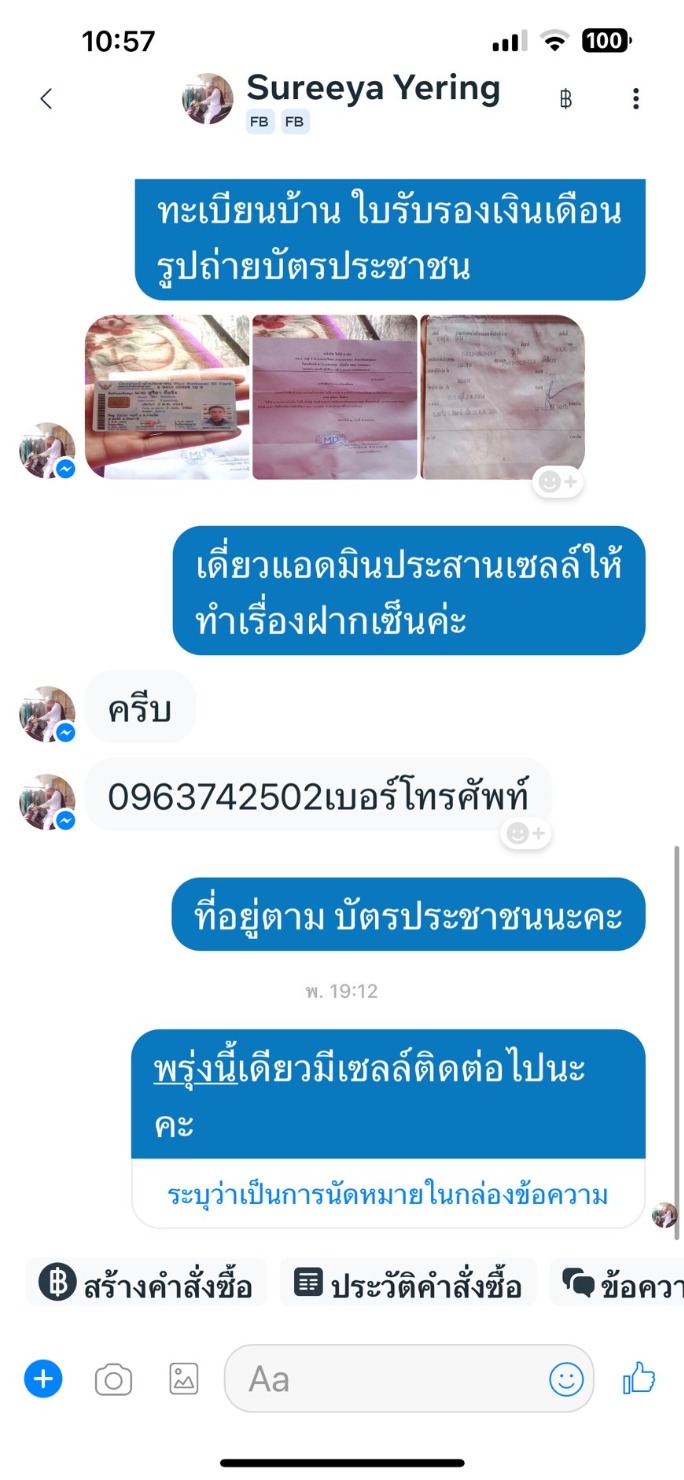
Task: Open Sureeya Yering's profile picture
Action: coord(207,99)
